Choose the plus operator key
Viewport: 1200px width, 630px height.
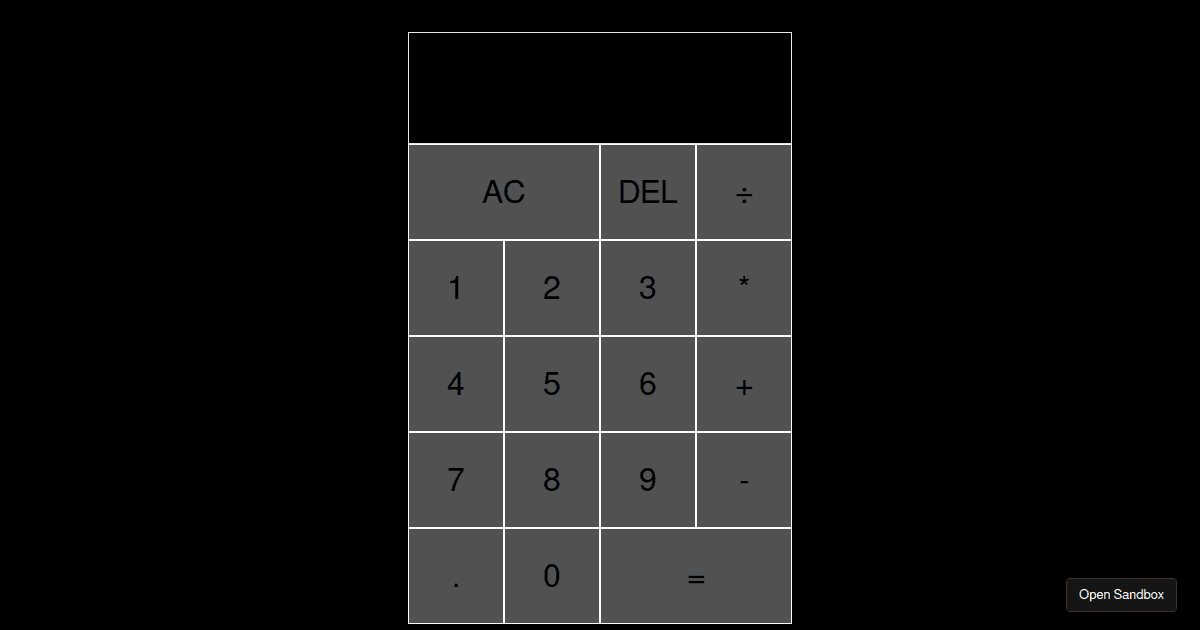tap(744, 384)
